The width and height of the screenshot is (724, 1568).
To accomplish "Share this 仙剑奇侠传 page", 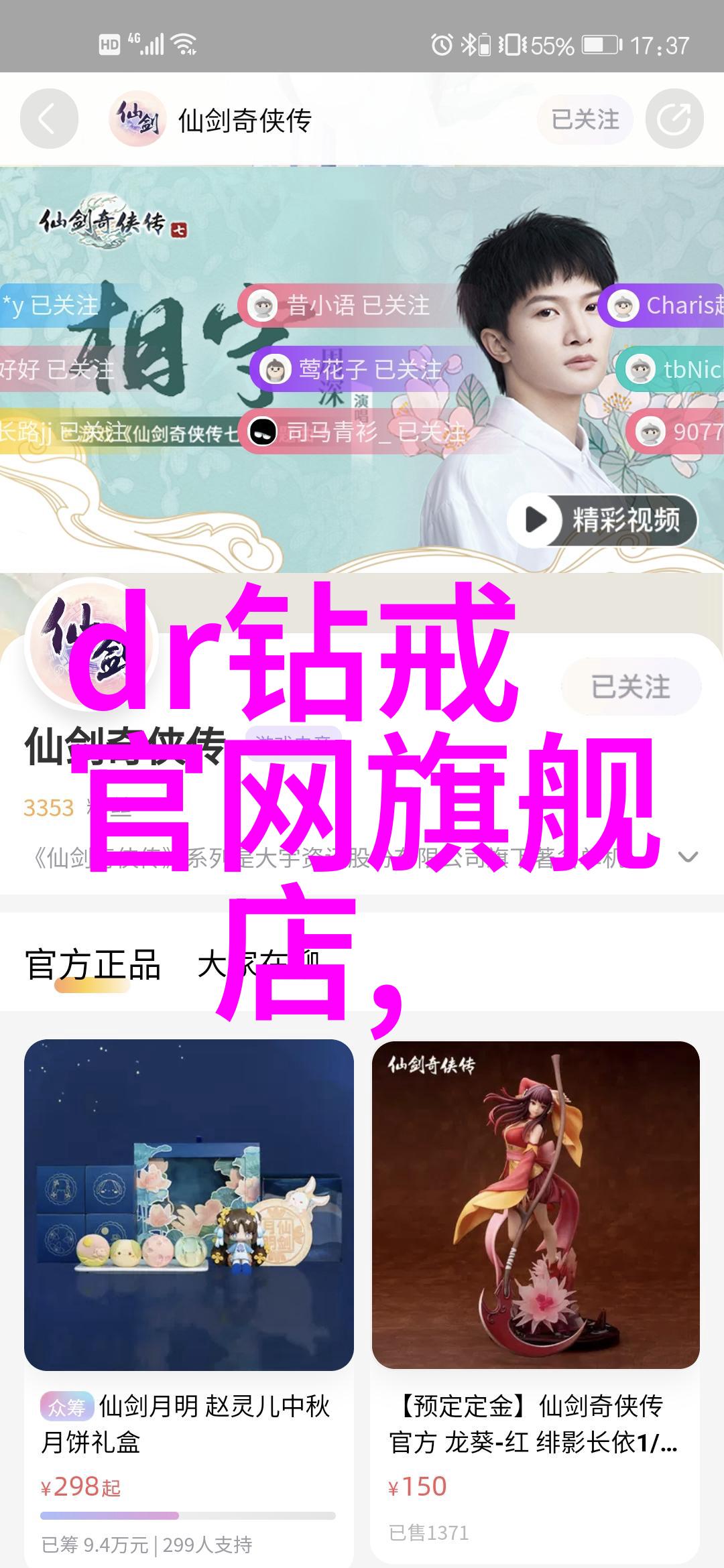I will (674, 120).
